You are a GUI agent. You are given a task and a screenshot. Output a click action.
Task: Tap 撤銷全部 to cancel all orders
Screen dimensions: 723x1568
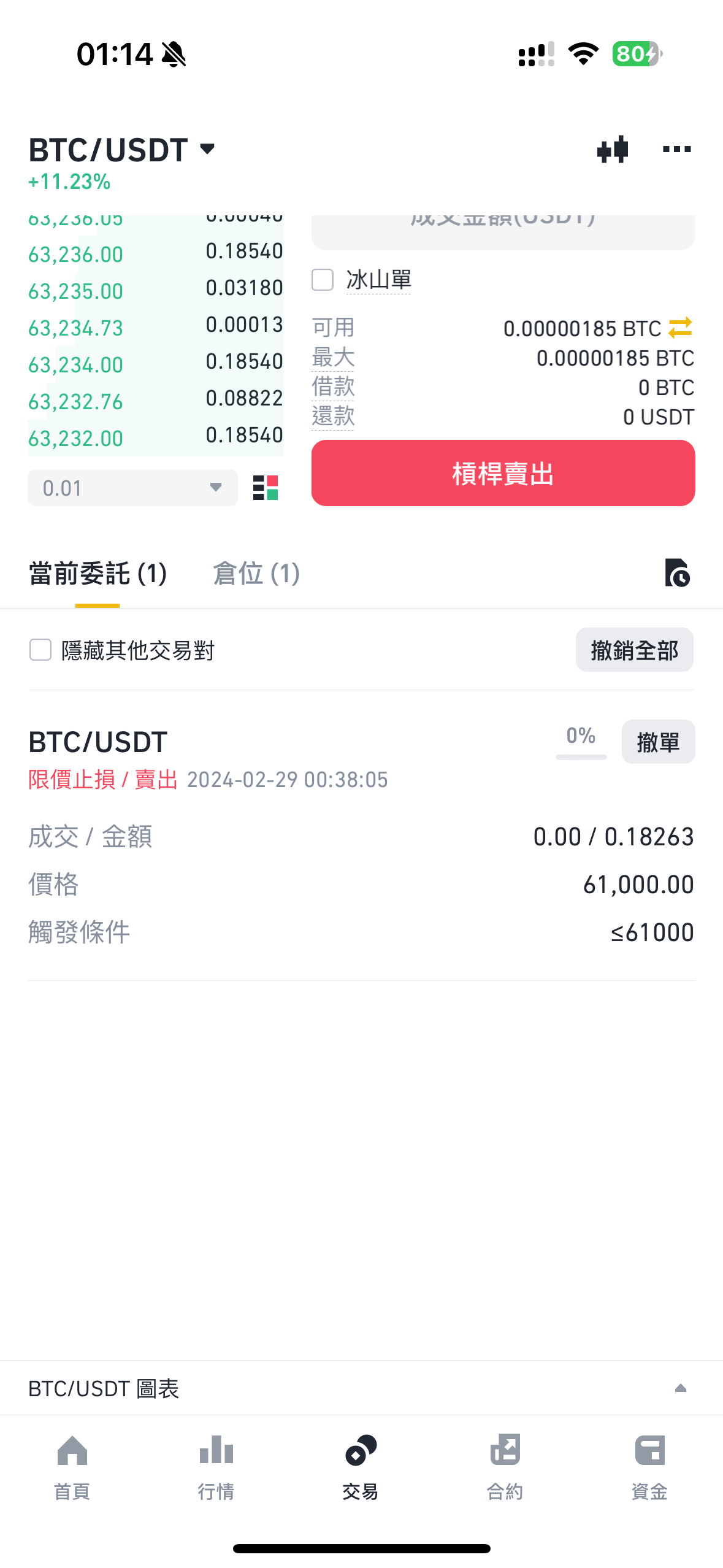(634, 650)
